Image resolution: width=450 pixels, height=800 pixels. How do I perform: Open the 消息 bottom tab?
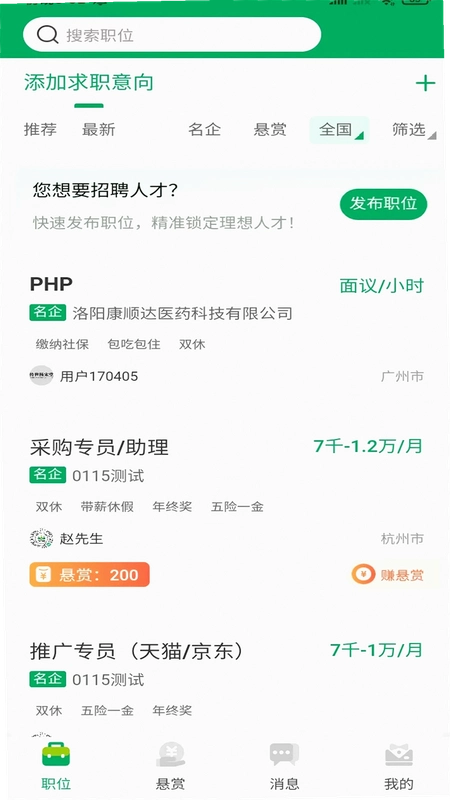pyautogui.click(x=284, y=766)
